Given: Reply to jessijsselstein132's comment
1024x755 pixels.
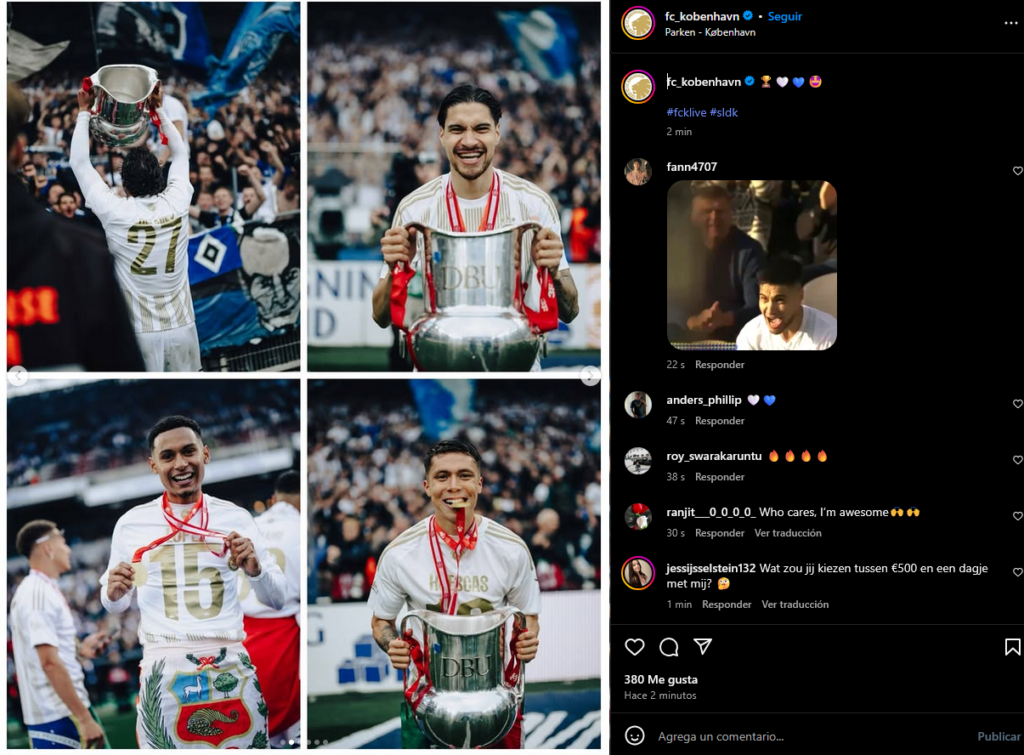Looking at the screenshot, I should [726, 604].
